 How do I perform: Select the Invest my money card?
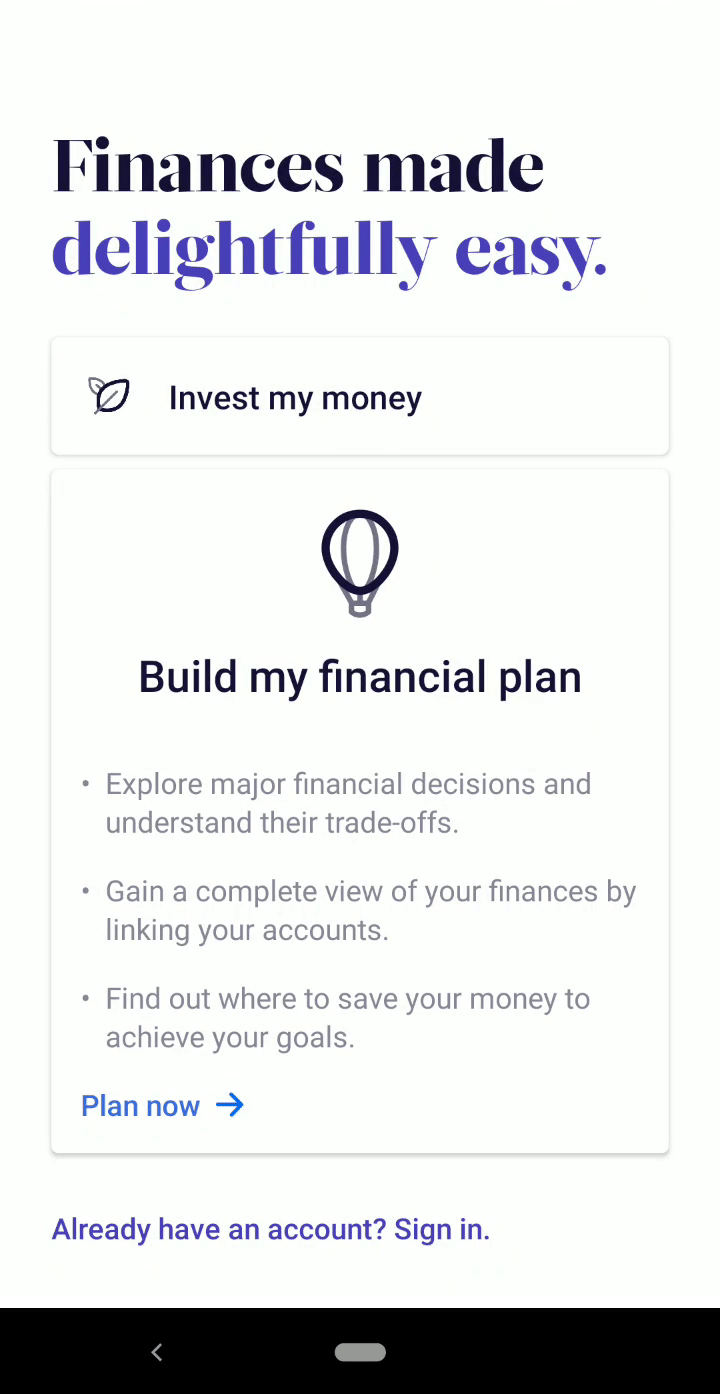[359, 397]
